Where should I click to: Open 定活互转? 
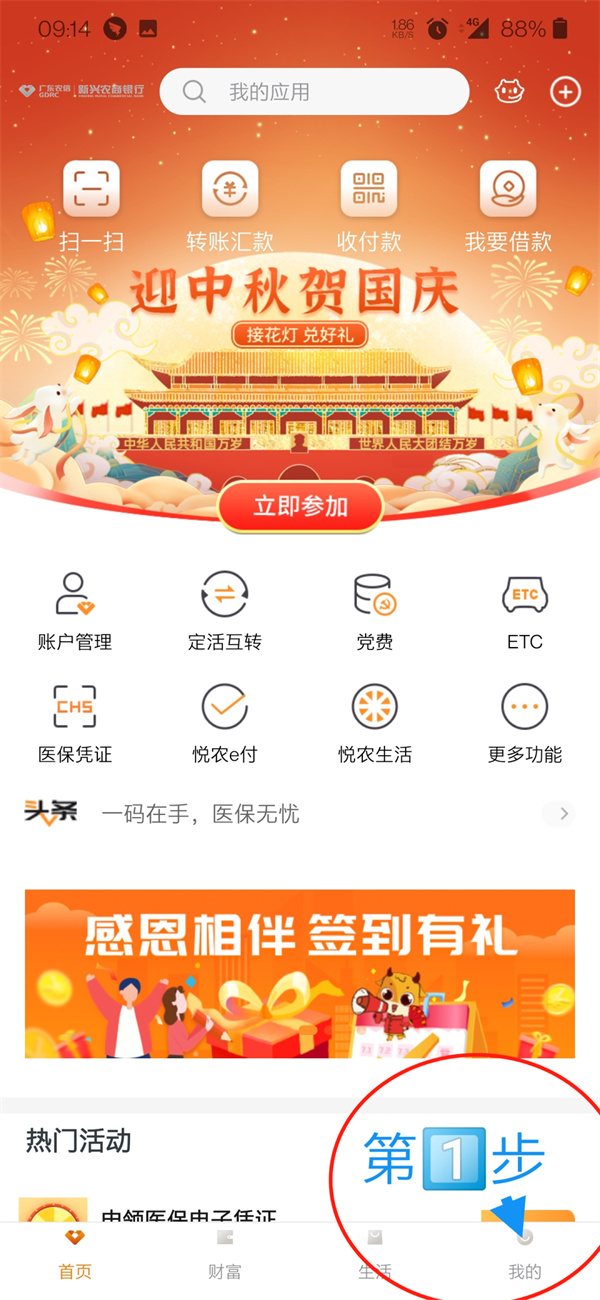[x=225, y=609]
